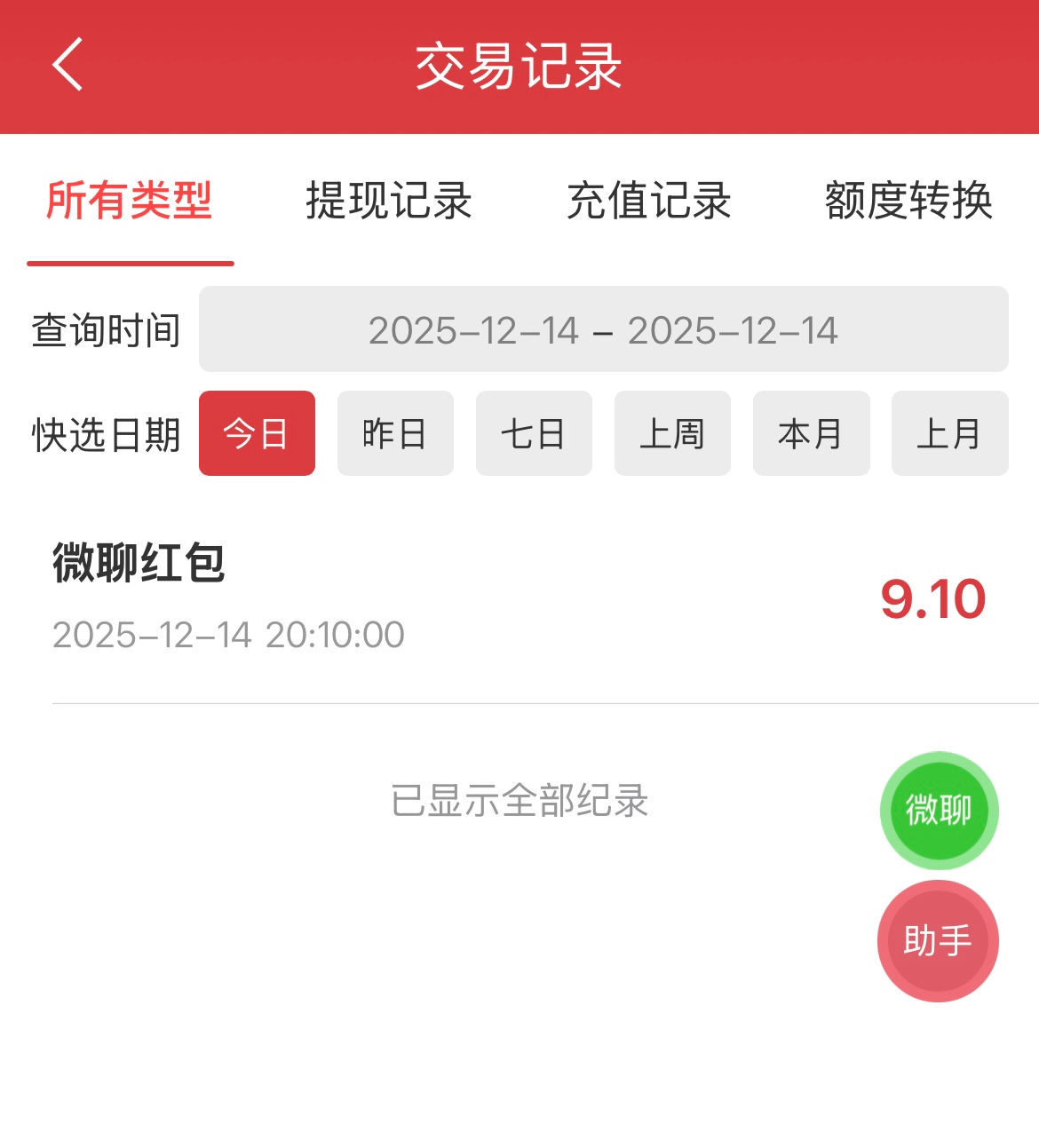
Task: Switch to the 提现记录 tab
Action: [389, 201]
